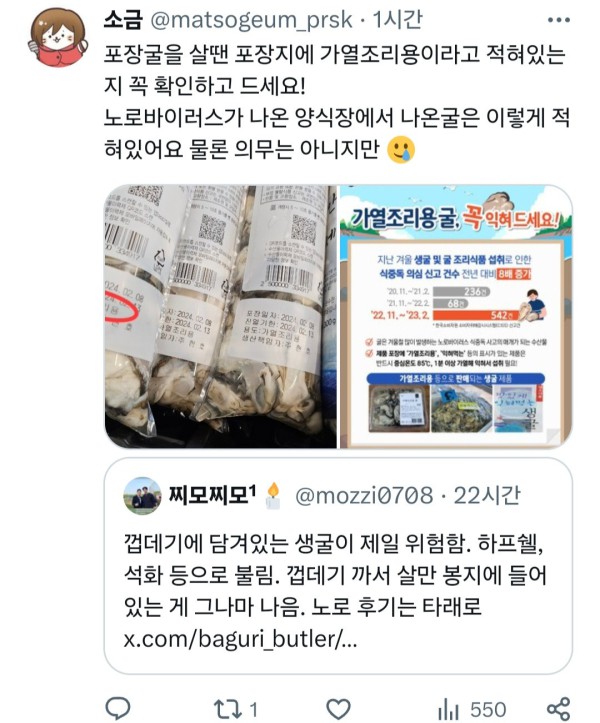Image resolution: width=600 pixels, height=723 pixels.
Task: Reply to 소금's post
Action: coord(118,708)
